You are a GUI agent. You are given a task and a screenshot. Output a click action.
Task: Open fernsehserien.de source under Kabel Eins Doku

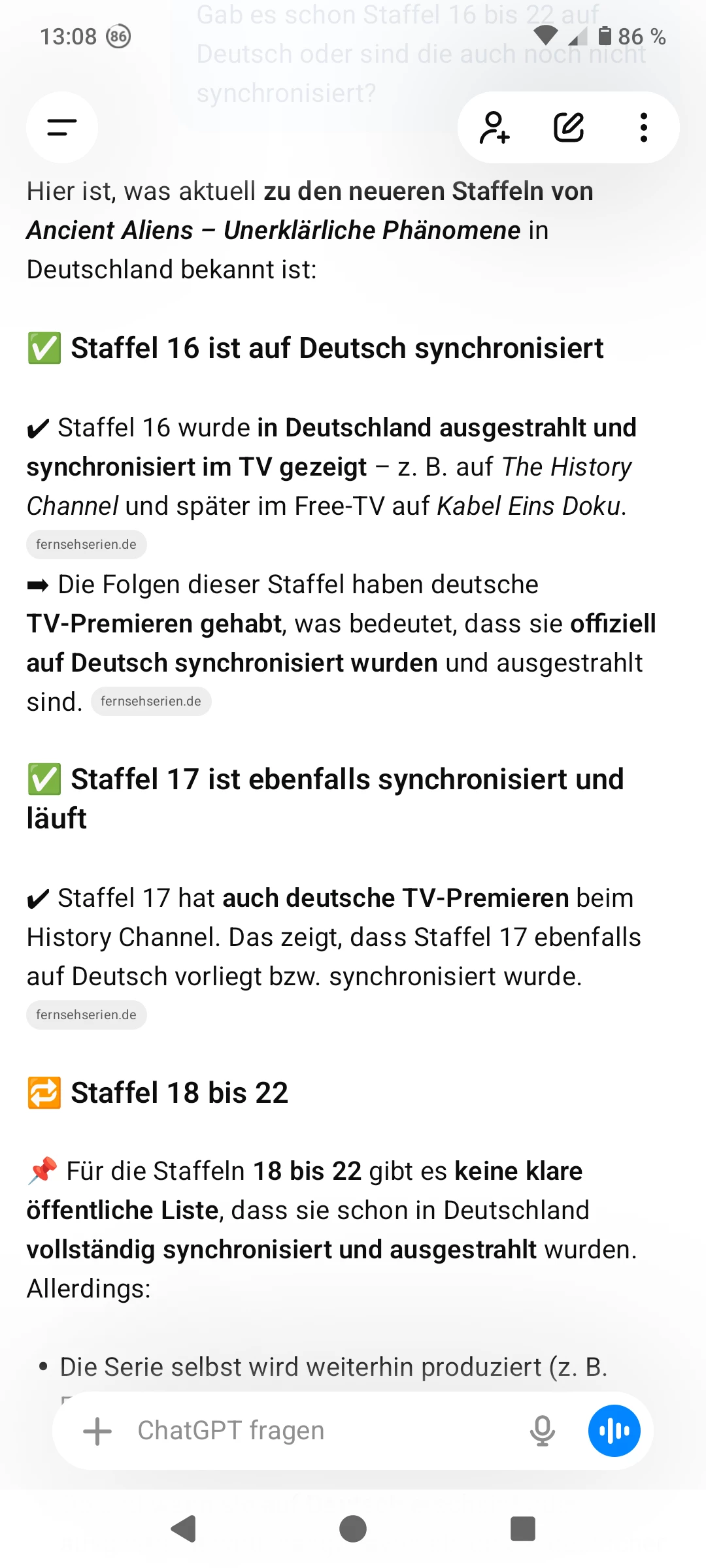coord(86,544)
